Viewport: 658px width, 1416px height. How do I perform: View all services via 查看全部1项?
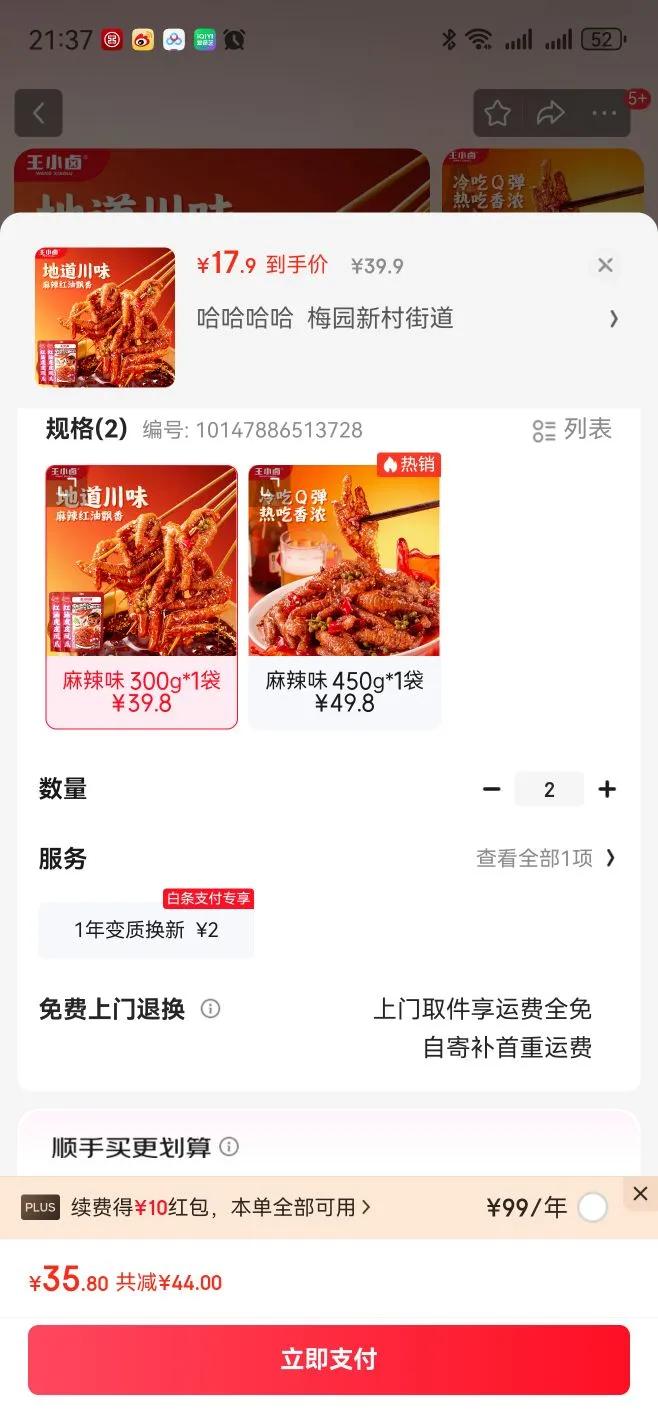click(x=545, y=858)
